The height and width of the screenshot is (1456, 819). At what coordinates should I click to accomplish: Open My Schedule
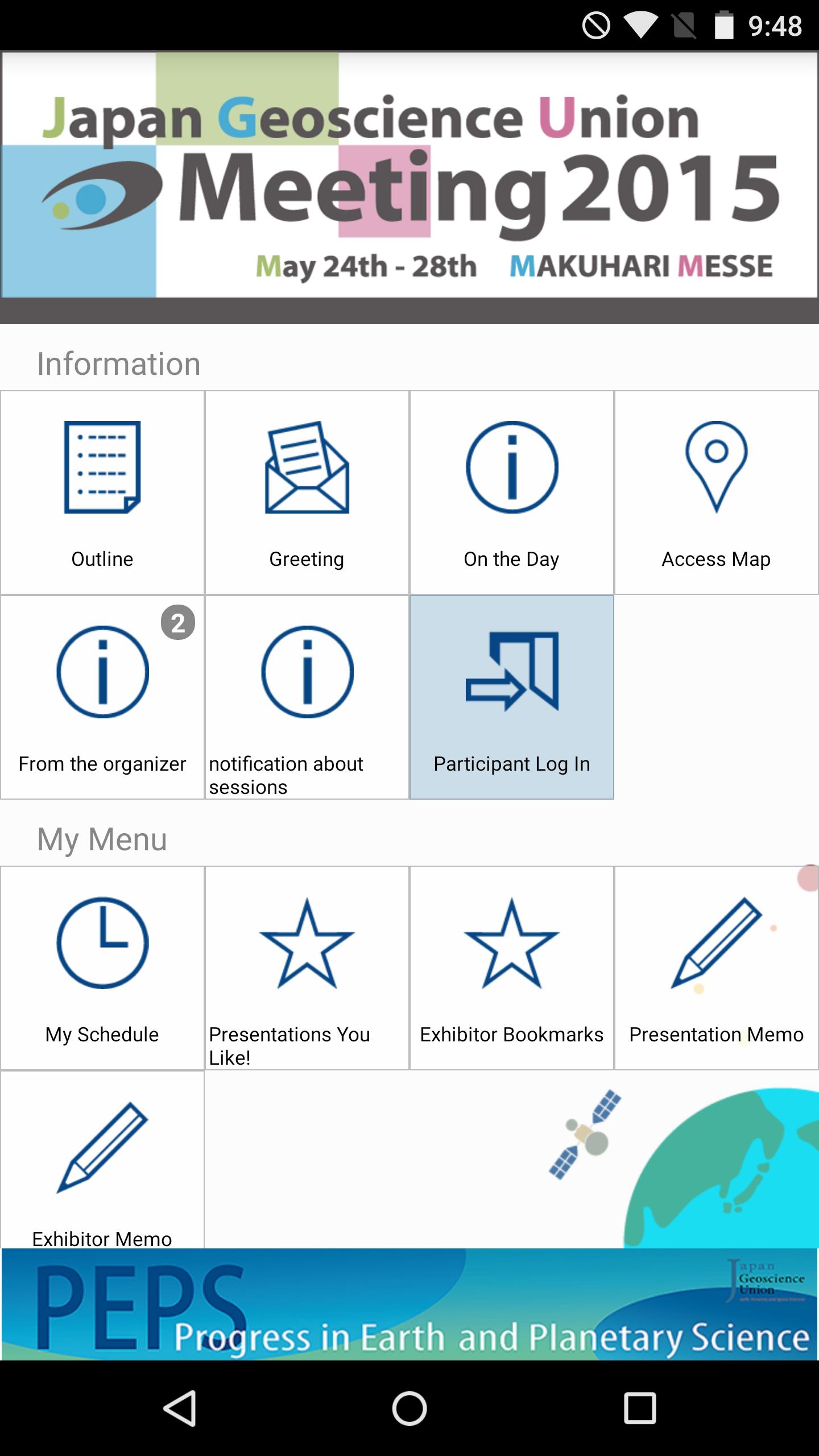point(102,968)
